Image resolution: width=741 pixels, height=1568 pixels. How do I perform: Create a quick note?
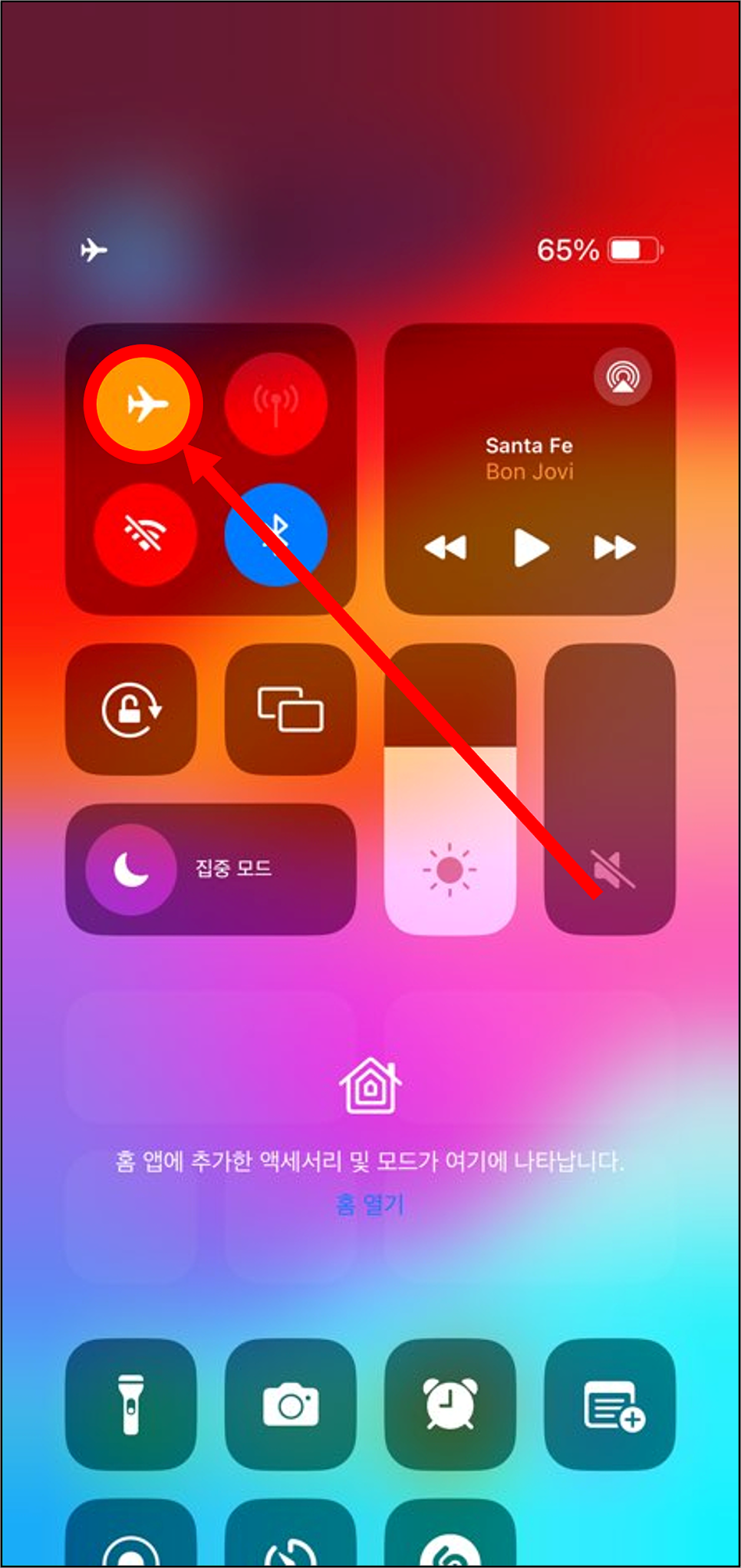610,1405
